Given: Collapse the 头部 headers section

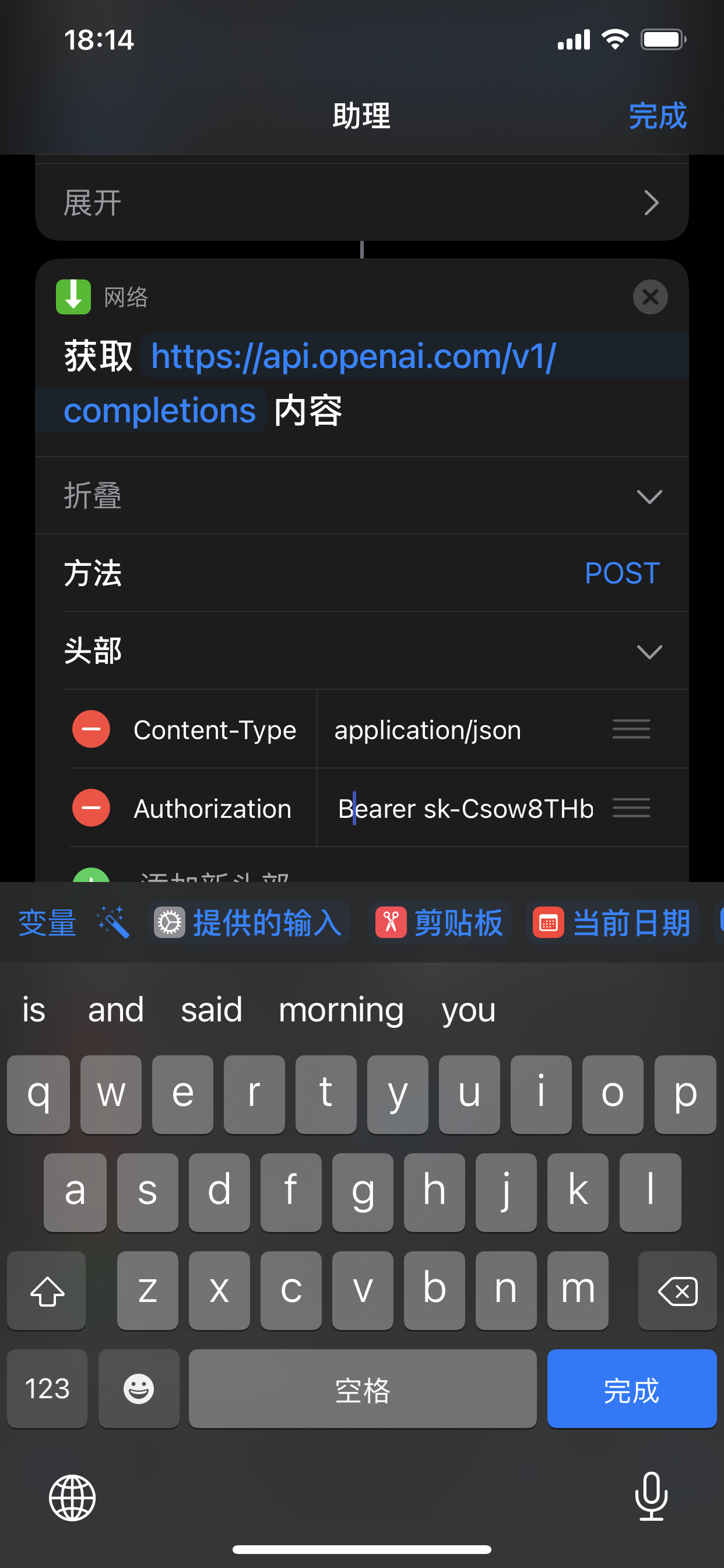Looking at the screenshot, I should click(649, 652).
